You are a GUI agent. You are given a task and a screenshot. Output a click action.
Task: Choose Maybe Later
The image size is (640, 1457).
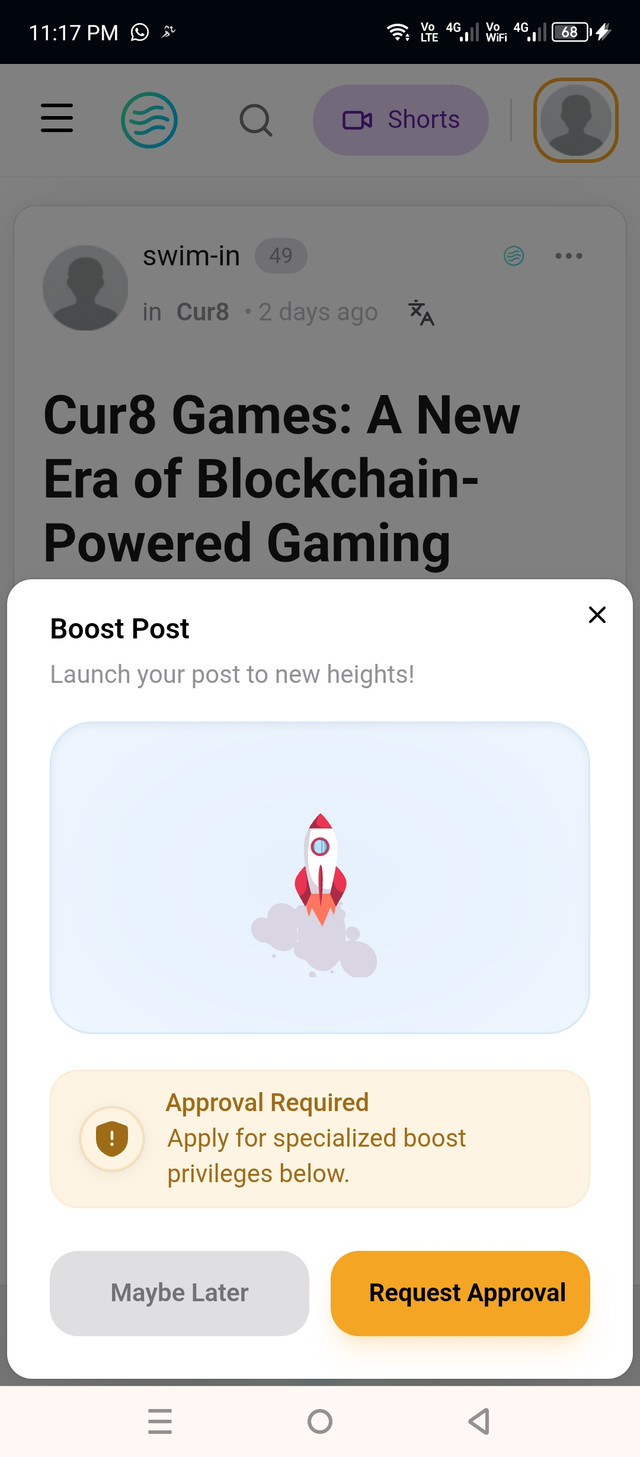[180, 1293]
